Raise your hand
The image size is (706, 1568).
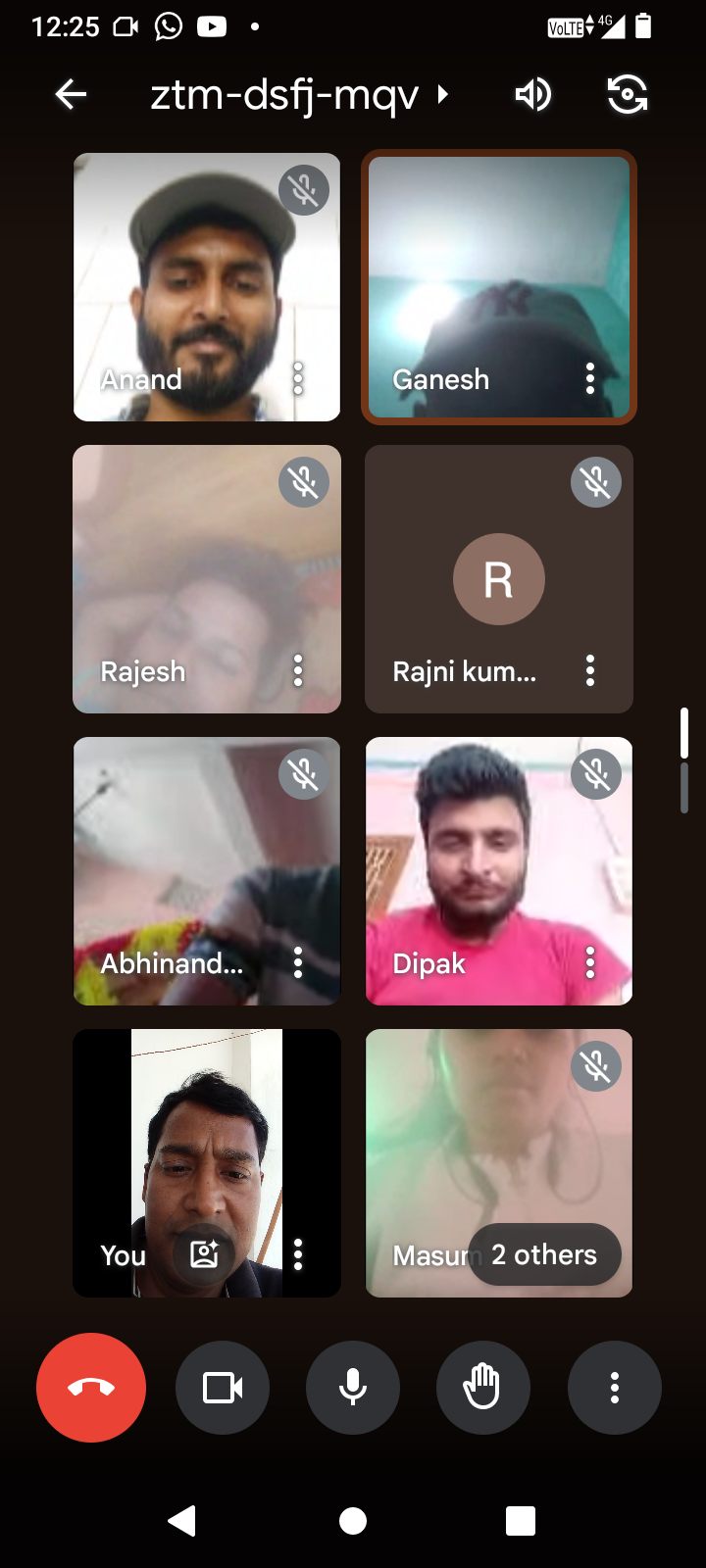click(483, 1388)
